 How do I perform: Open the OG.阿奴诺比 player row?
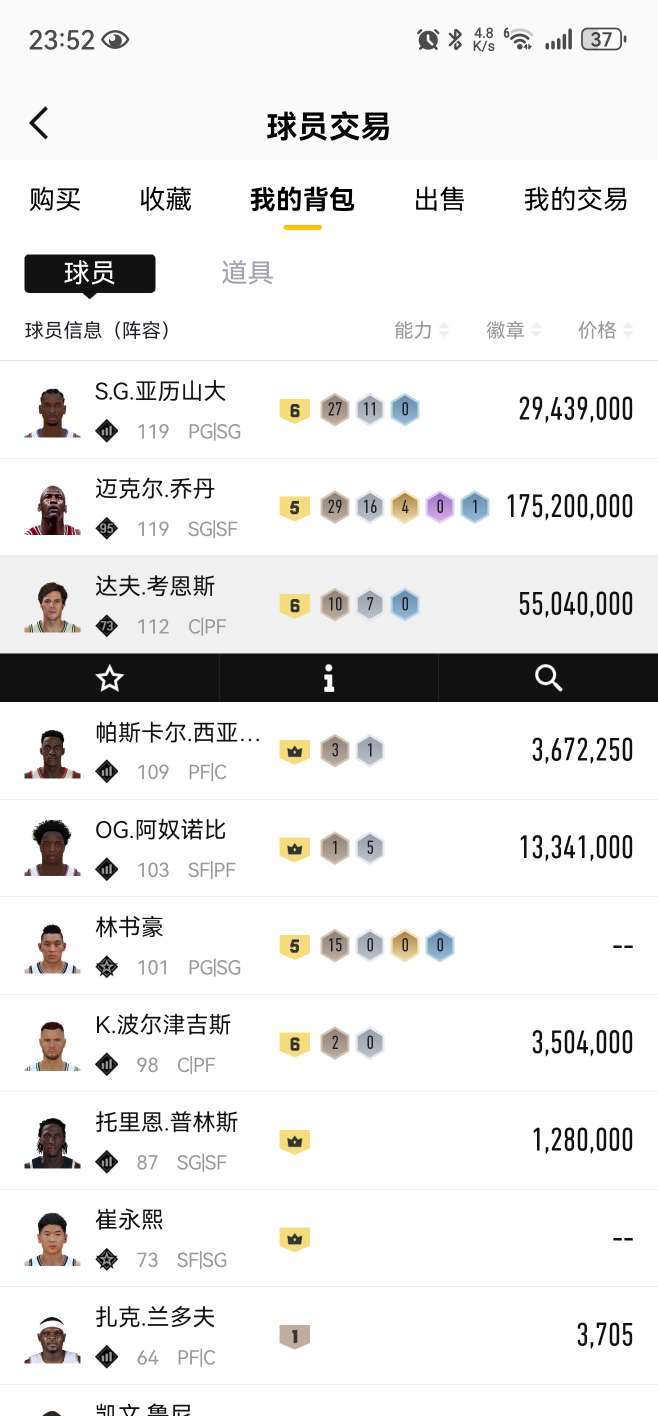pos(329,848)
